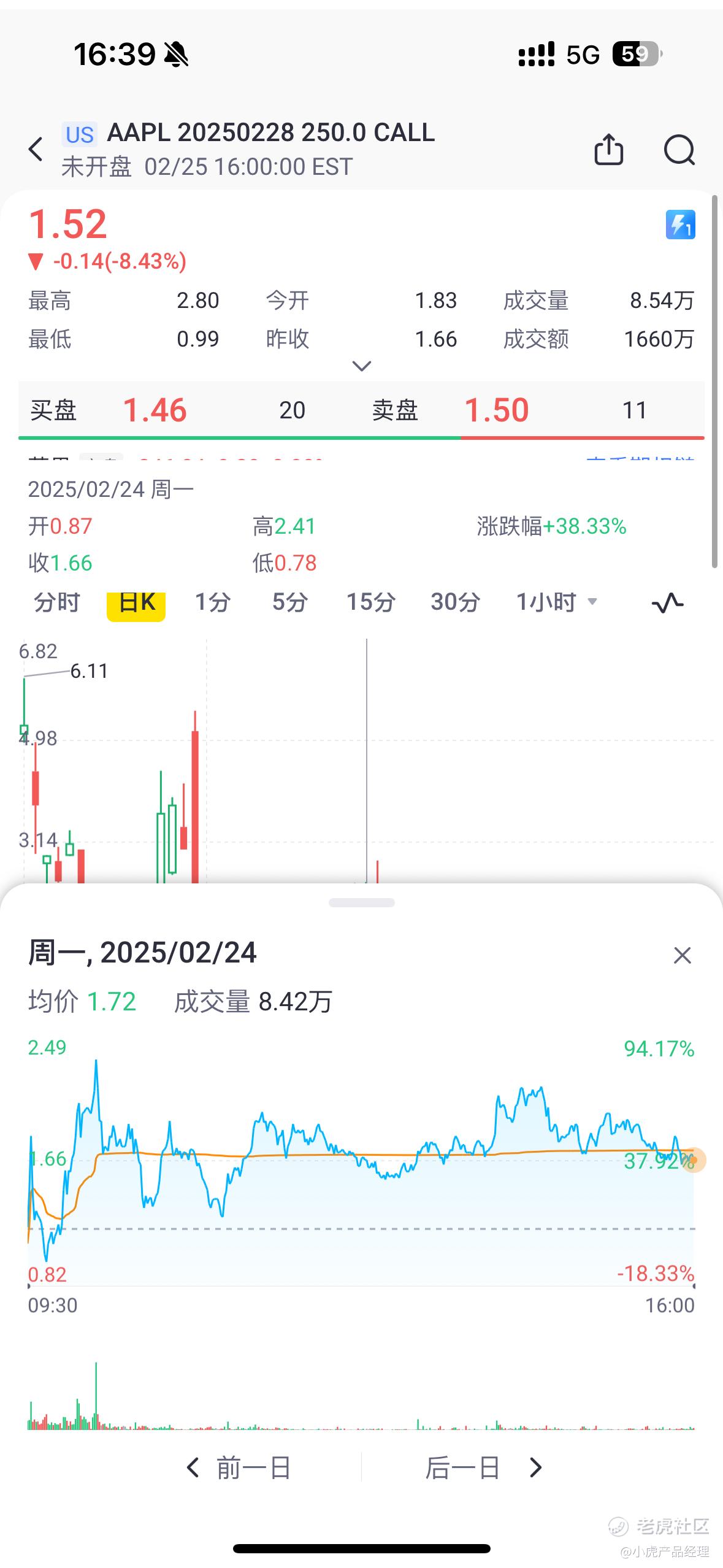Tap the sheet drag handle
Screen dimensions: 723x1568
click(x=361, y=902)
